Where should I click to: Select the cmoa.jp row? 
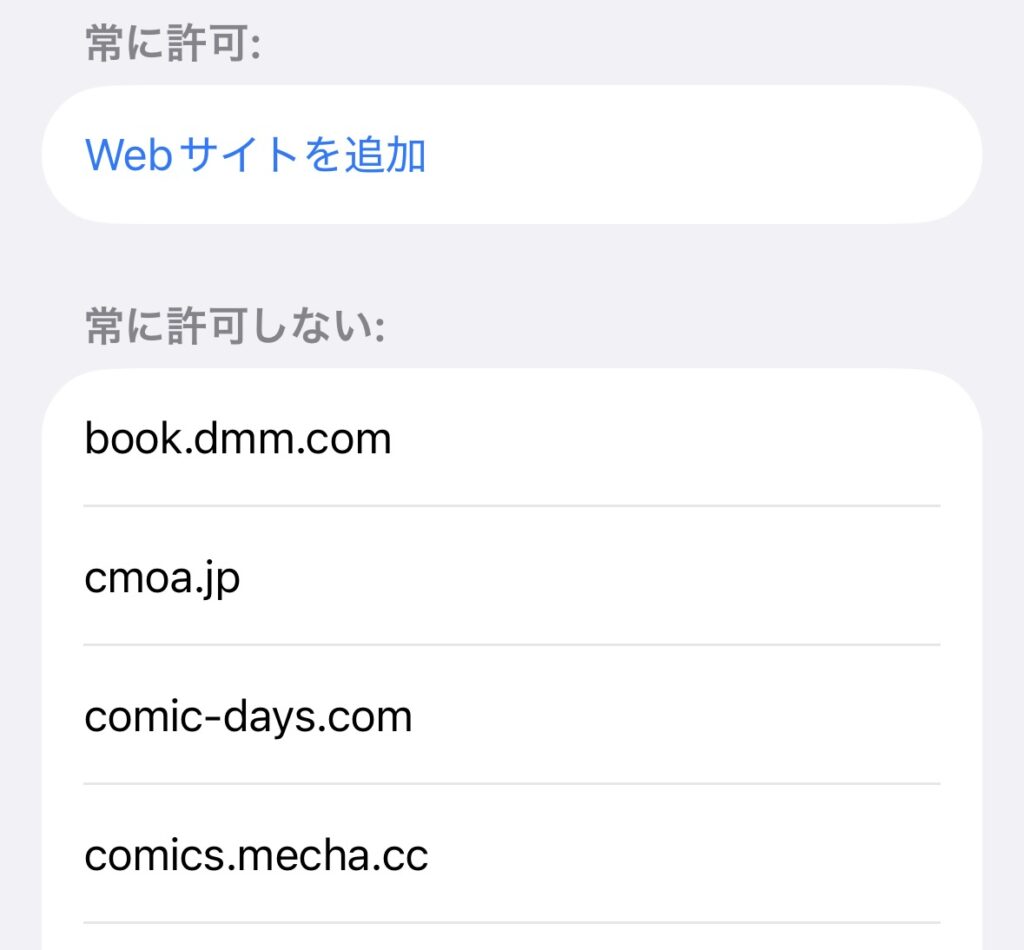(162, 578)
